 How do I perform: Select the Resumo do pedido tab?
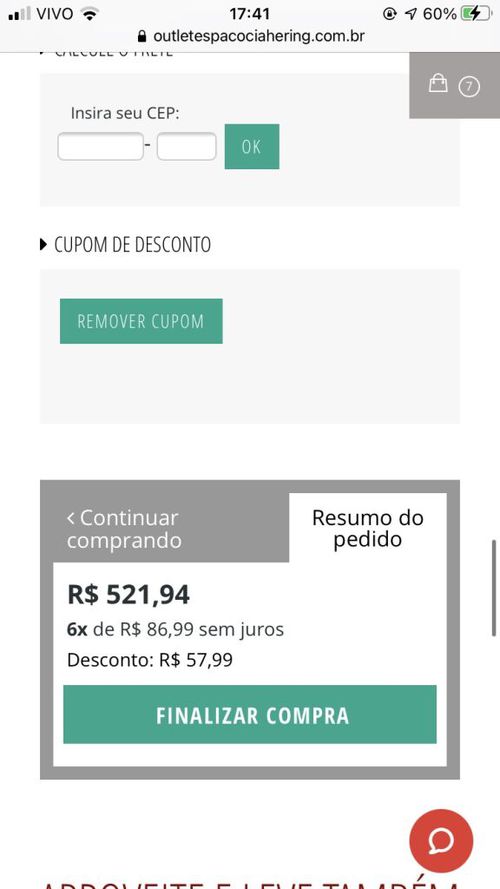[367, 528]
